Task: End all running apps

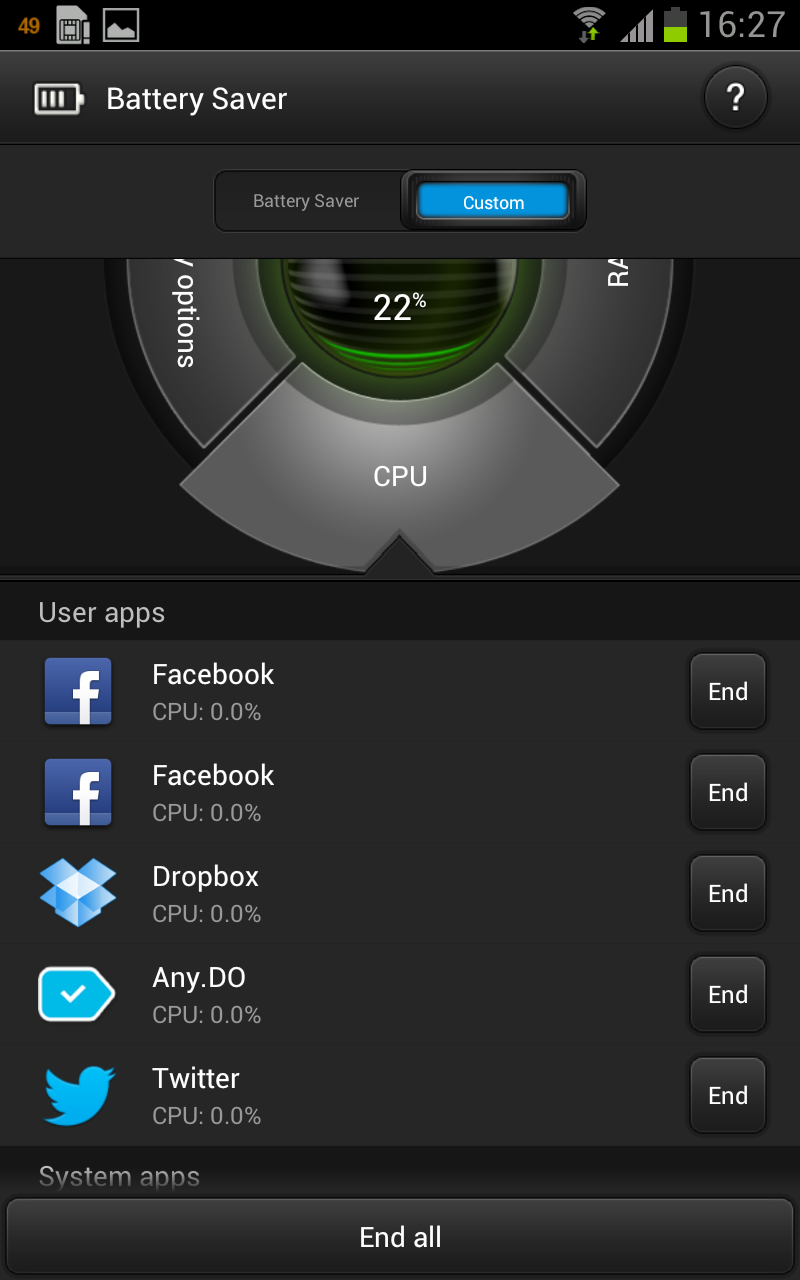Action: (x=400, y=1237)
